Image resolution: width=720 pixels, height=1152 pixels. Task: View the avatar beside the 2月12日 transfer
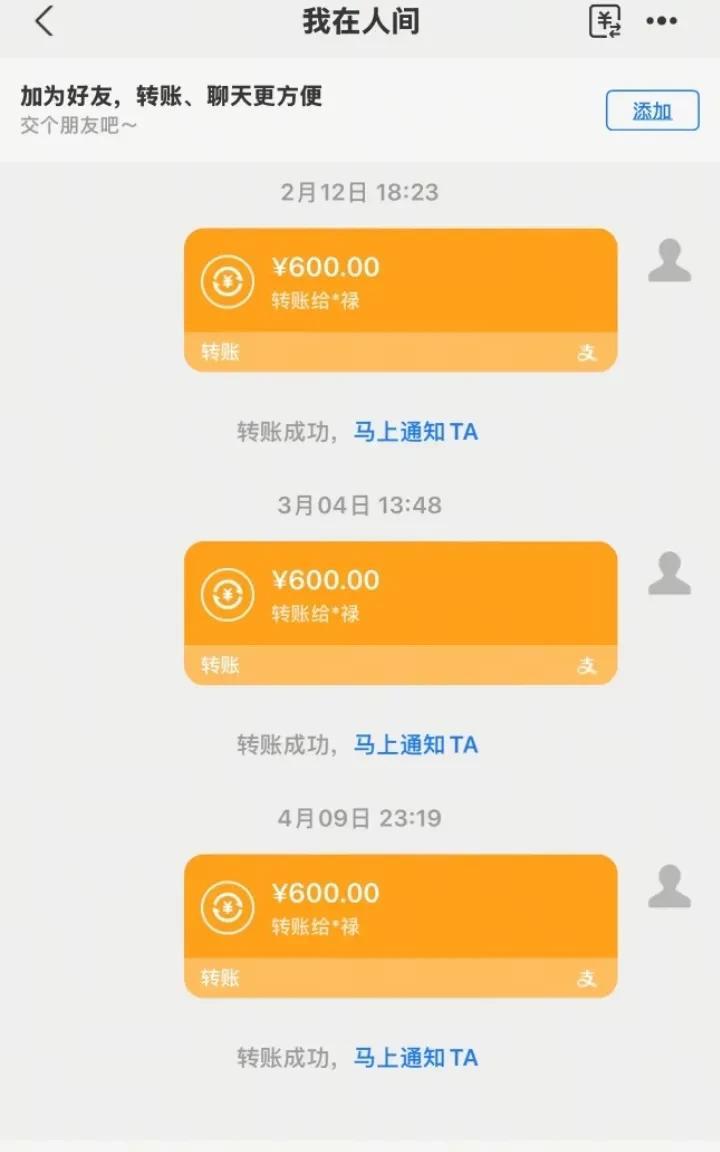point(669,261)
